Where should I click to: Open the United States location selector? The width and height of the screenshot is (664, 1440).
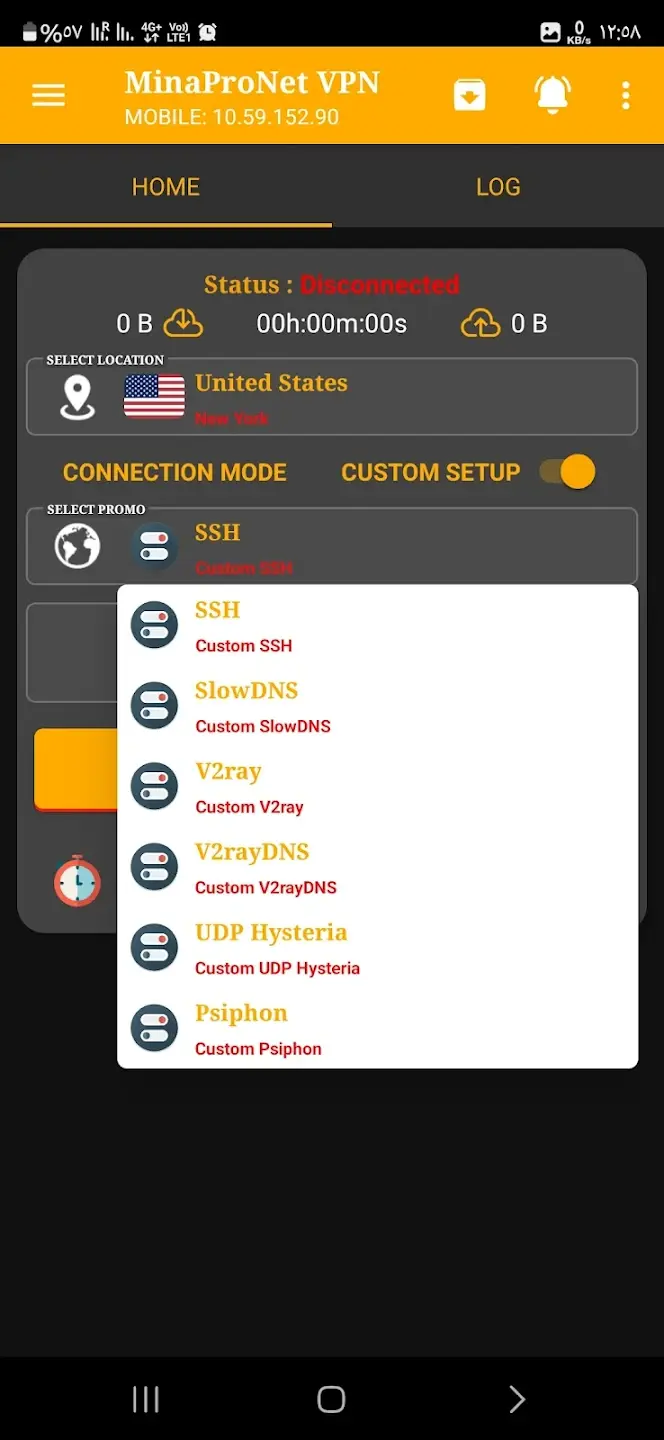tap(331, 397)
